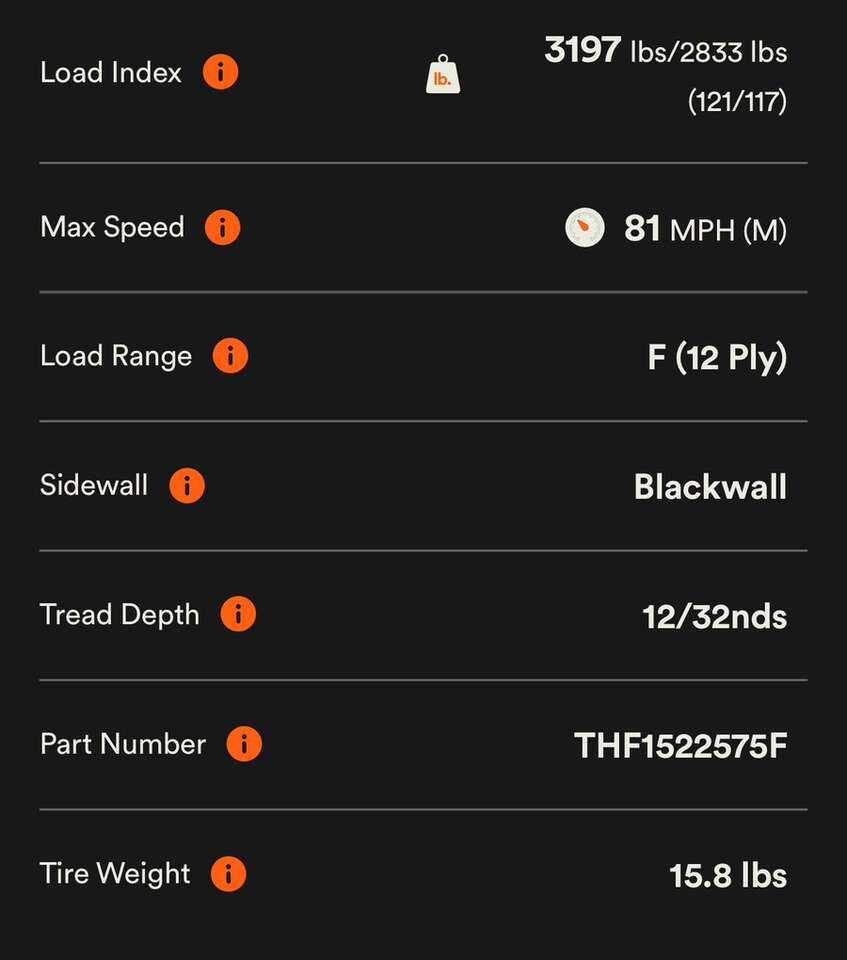
Task: Open the Load Index info tooltip
Action: pyautogui.click(x=220, y=72)
